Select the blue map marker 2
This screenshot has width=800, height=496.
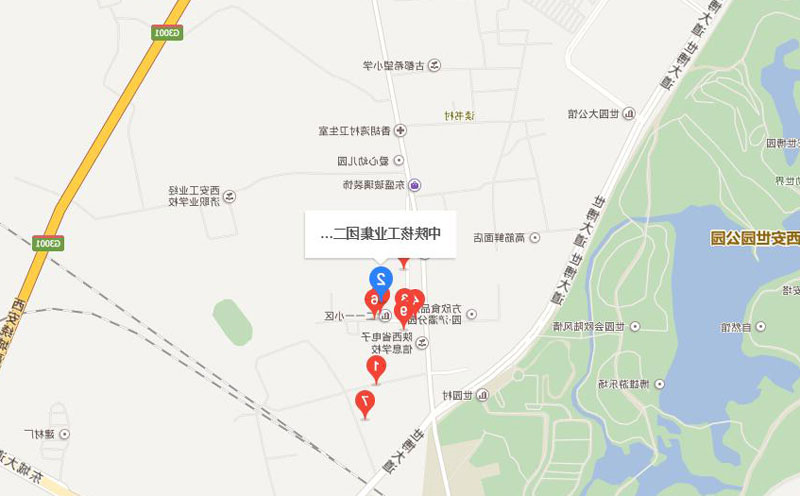tap(380, 277)
